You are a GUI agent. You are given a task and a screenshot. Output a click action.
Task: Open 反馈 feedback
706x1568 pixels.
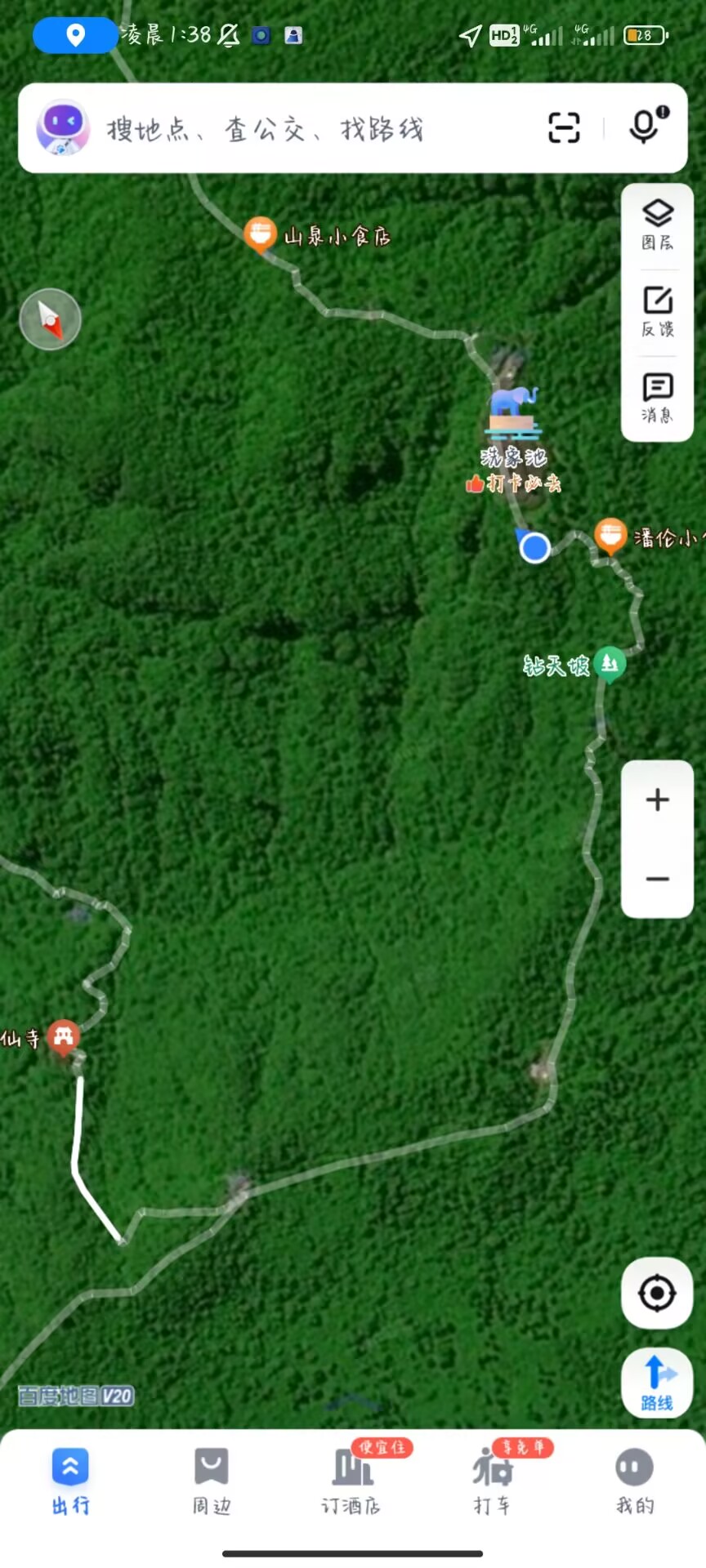658,312
